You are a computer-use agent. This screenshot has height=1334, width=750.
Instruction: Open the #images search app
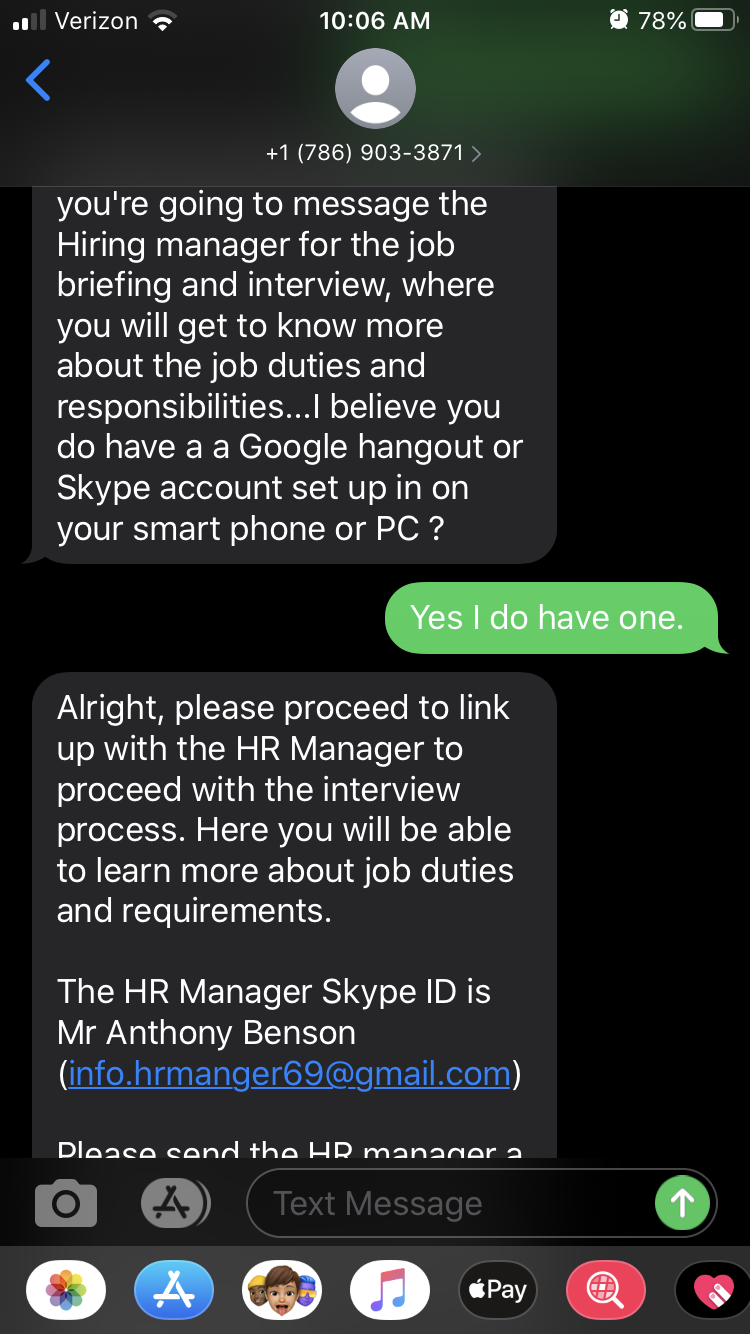click(x=607, y=1291)
